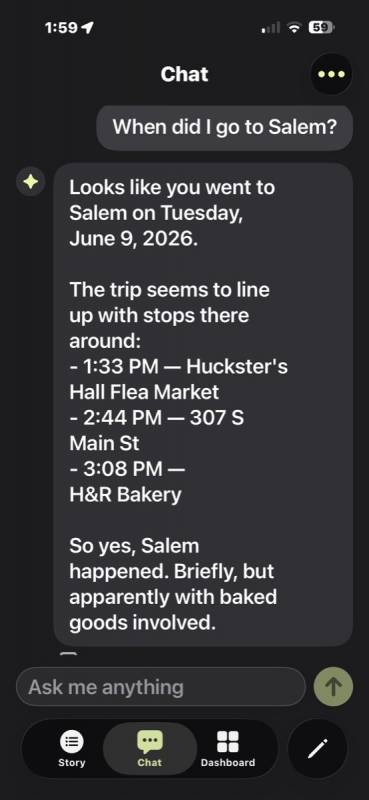Select the Chat tab
The width and height of the screenshot is (369, 800).
[150, 748]
